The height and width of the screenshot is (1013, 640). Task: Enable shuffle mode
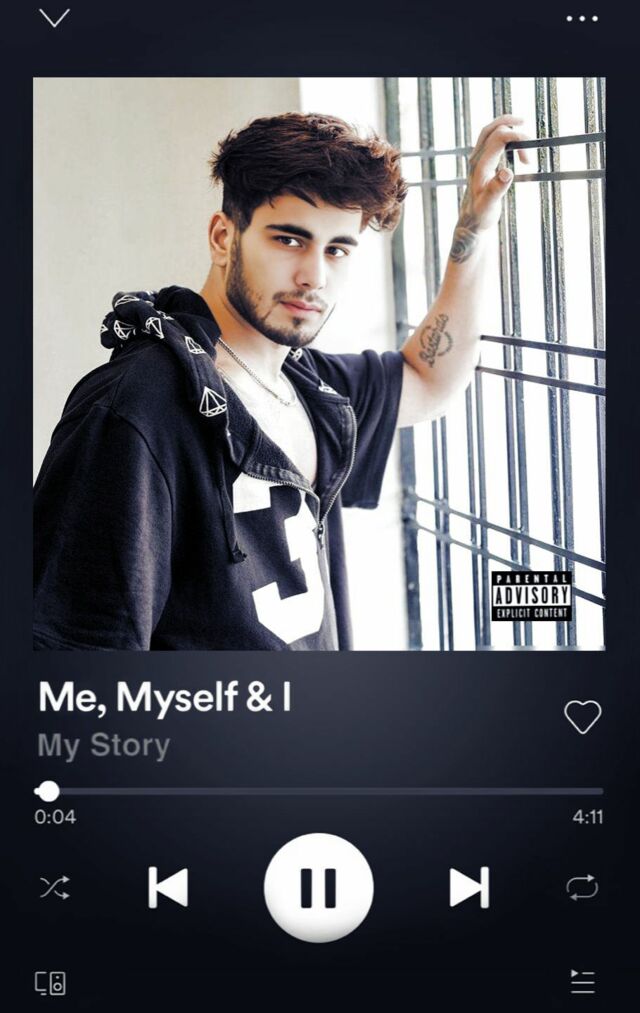(54, 887)
